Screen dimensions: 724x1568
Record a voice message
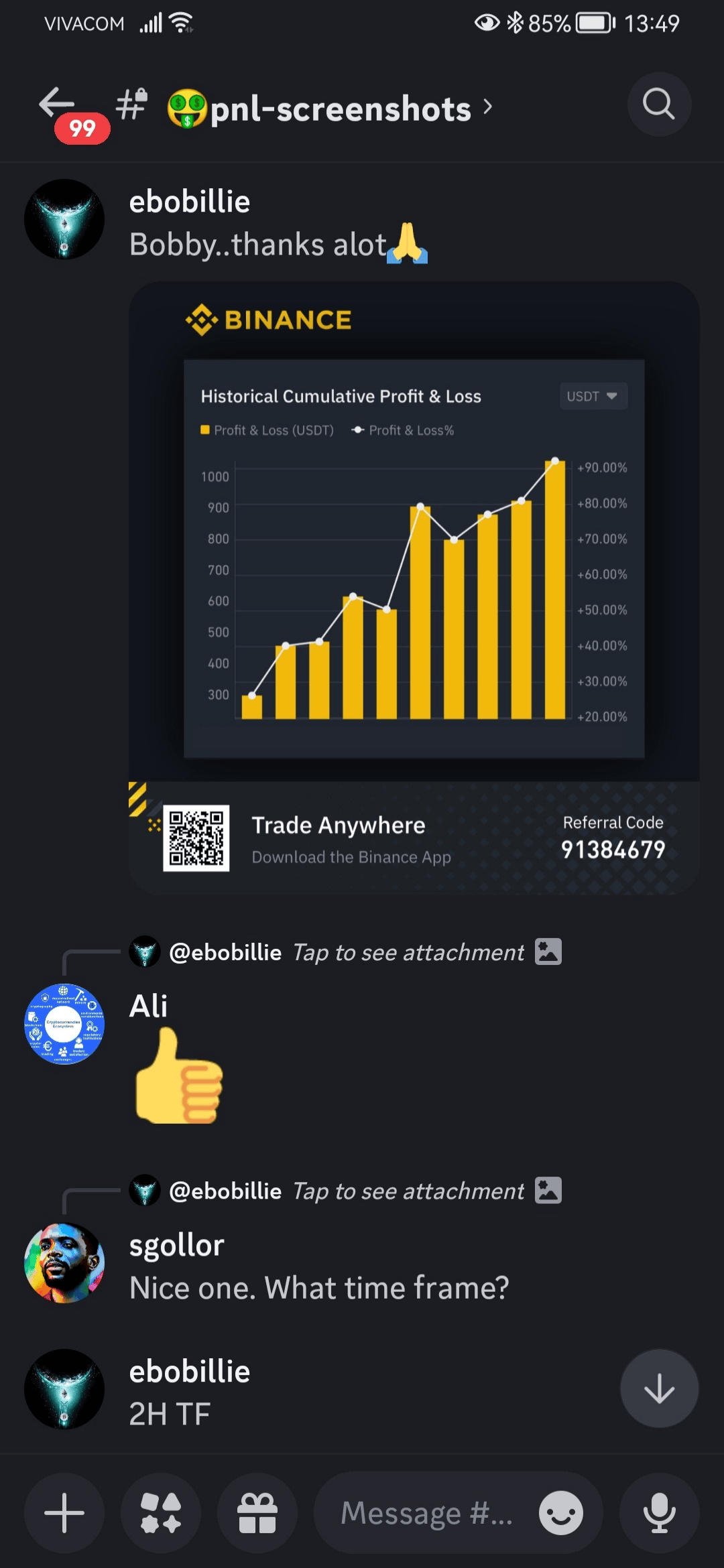[x=659, y=1513]
